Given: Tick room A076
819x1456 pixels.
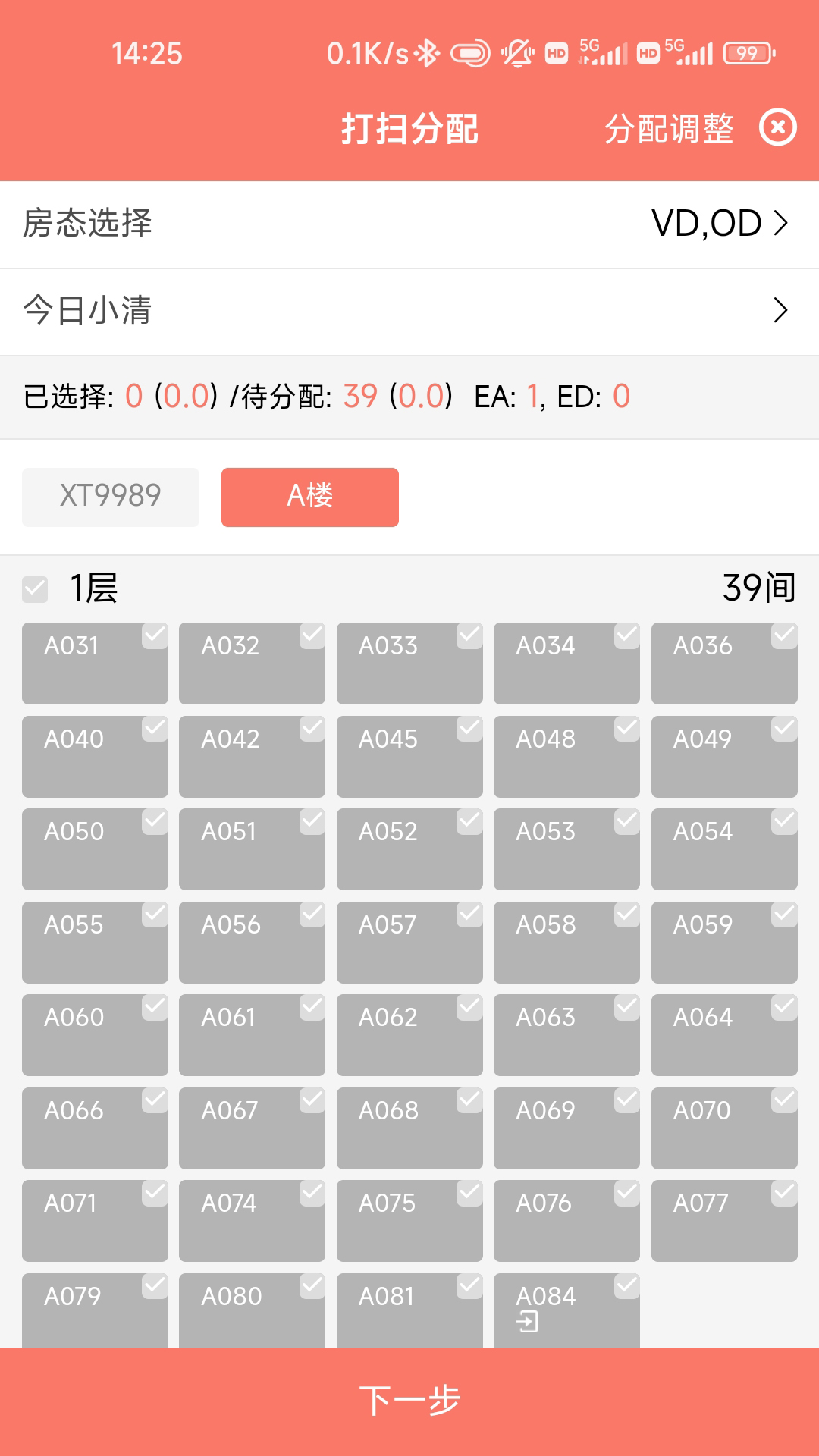Looking at the screenshot, I should coord(566,1220).
